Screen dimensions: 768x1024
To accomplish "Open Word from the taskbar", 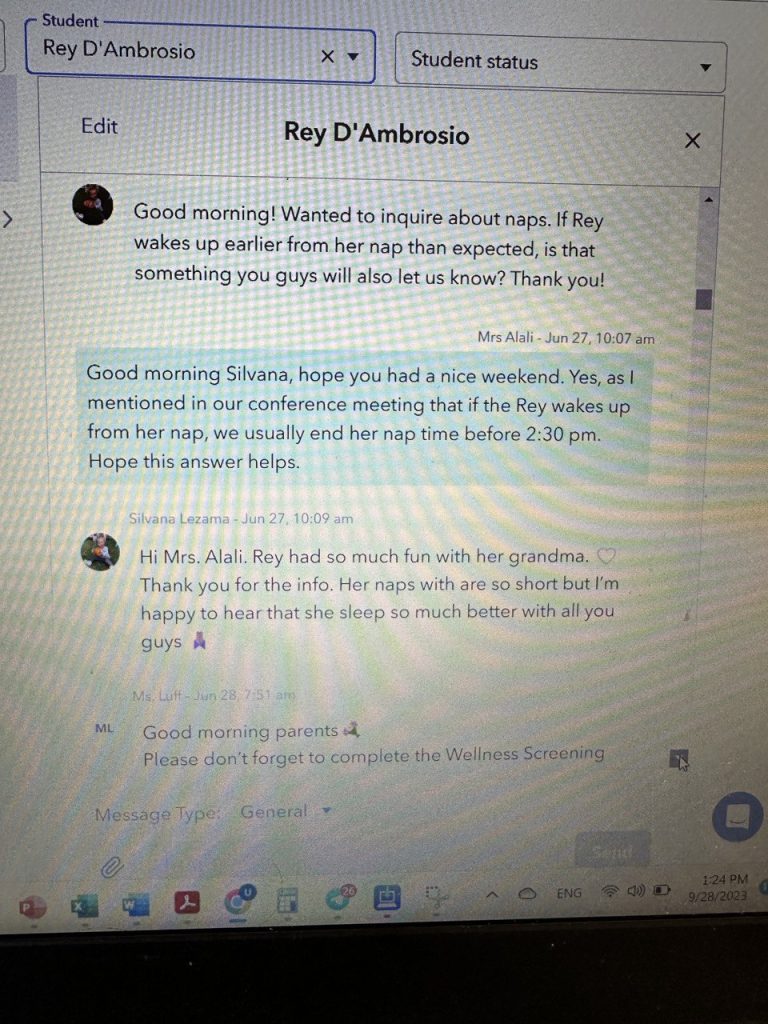I will coord(134,905).
